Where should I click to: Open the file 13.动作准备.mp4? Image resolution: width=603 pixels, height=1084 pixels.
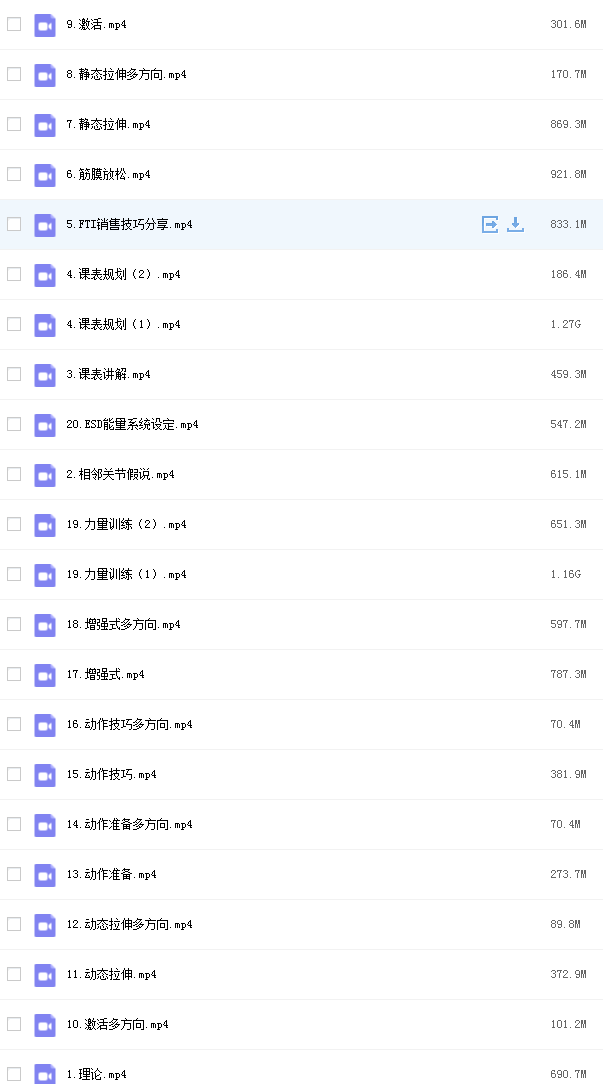pos(111,874)
